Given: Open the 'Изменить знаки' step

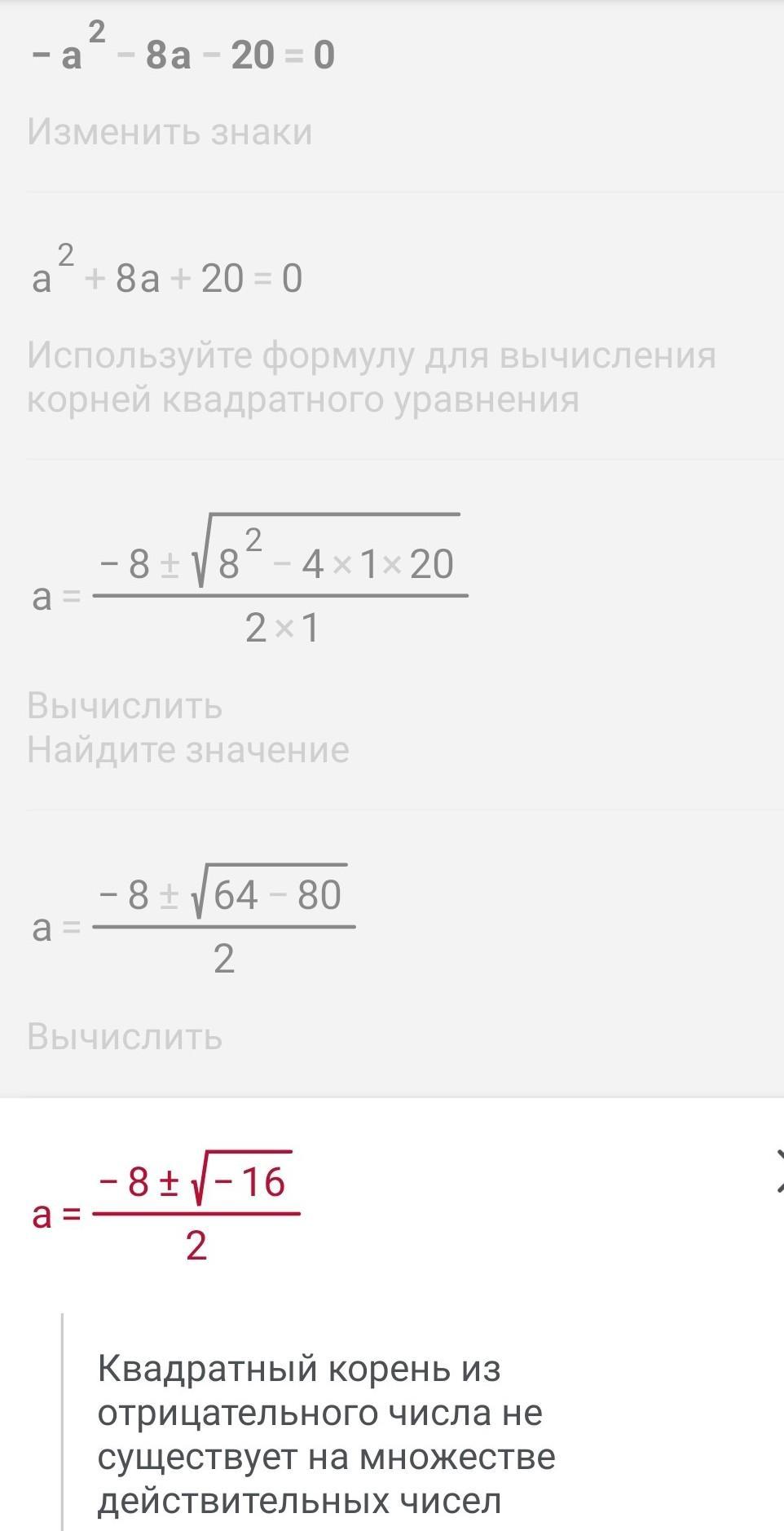Looking at the screenshot, I should (170, 132).
